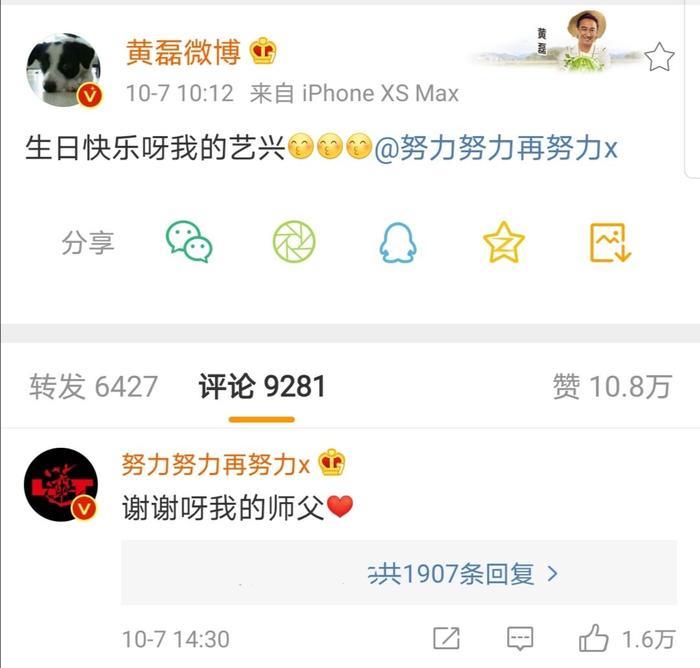Switch to the 转发 6427 tab

point(93,387)
